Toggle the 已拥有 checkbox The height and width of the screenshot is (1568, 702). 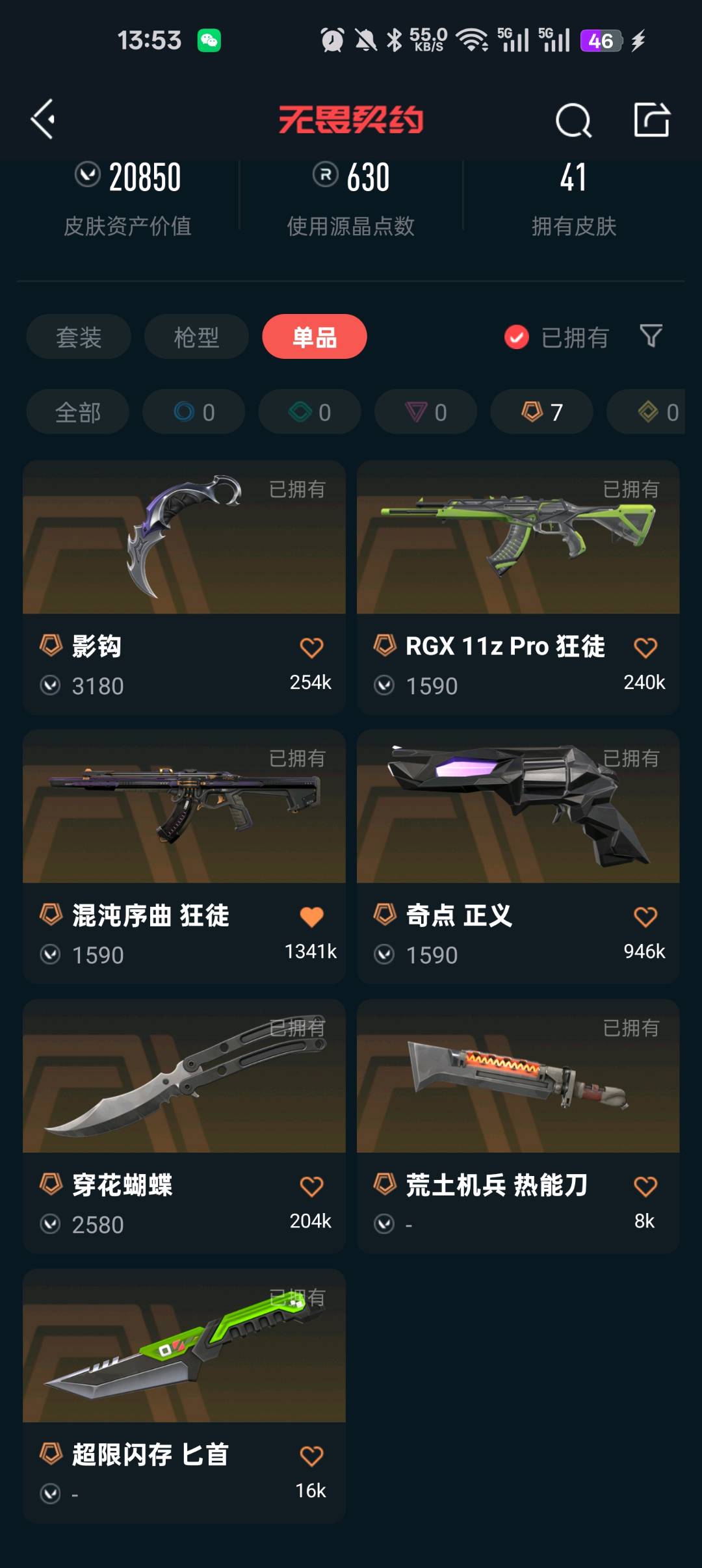pyautogui.click(x=517, y=337)
